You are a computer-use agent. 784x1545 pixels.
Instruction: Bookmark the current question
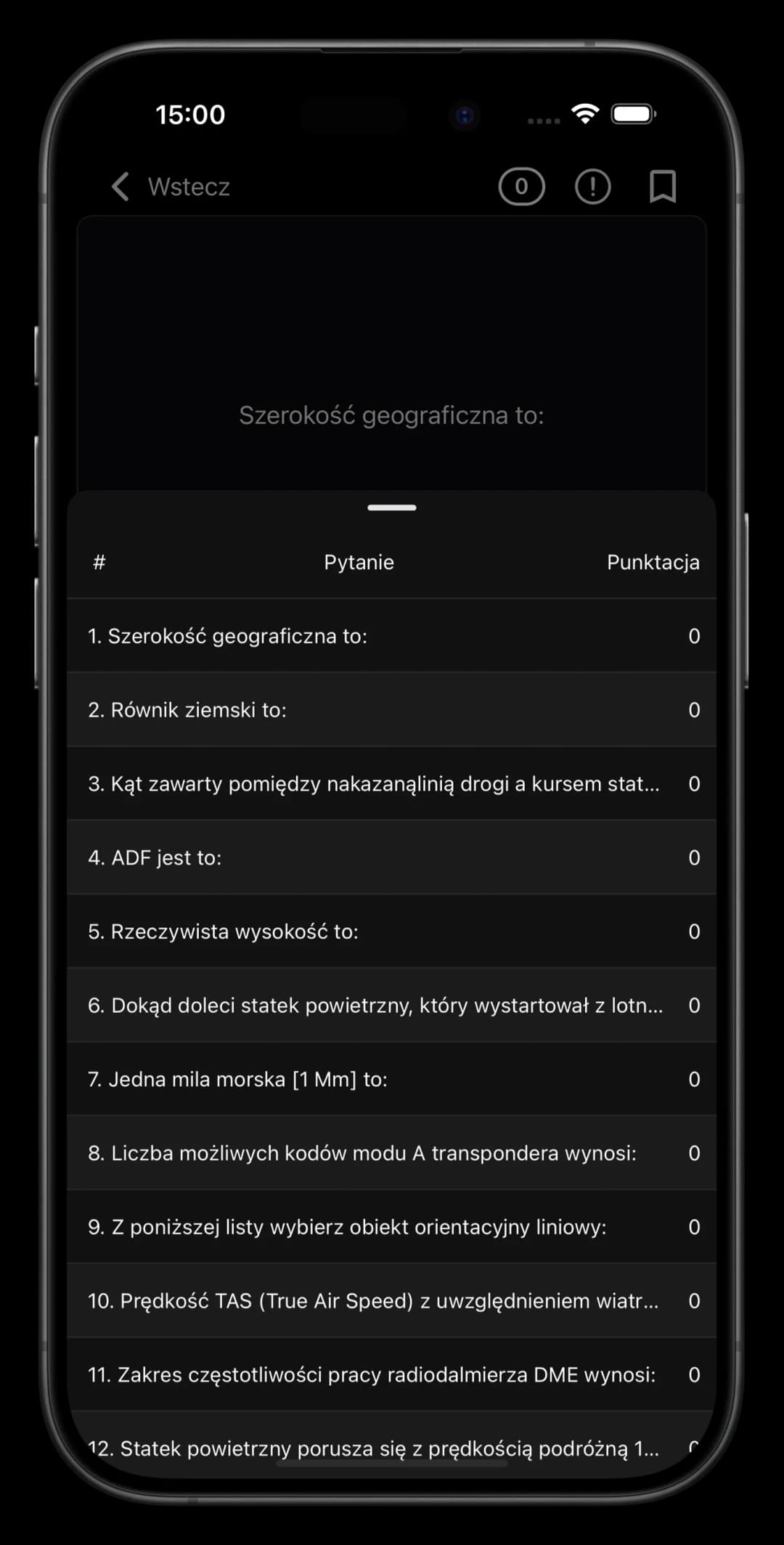pos(662,187)
